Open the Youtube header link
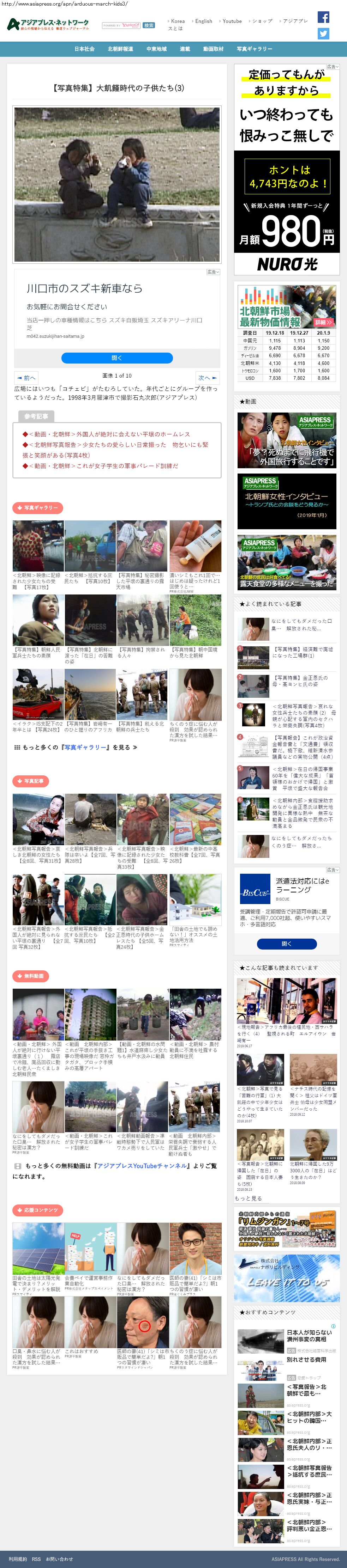Image resolution: width=347 pixels, height=1568 pixels. tap(231, 21)
